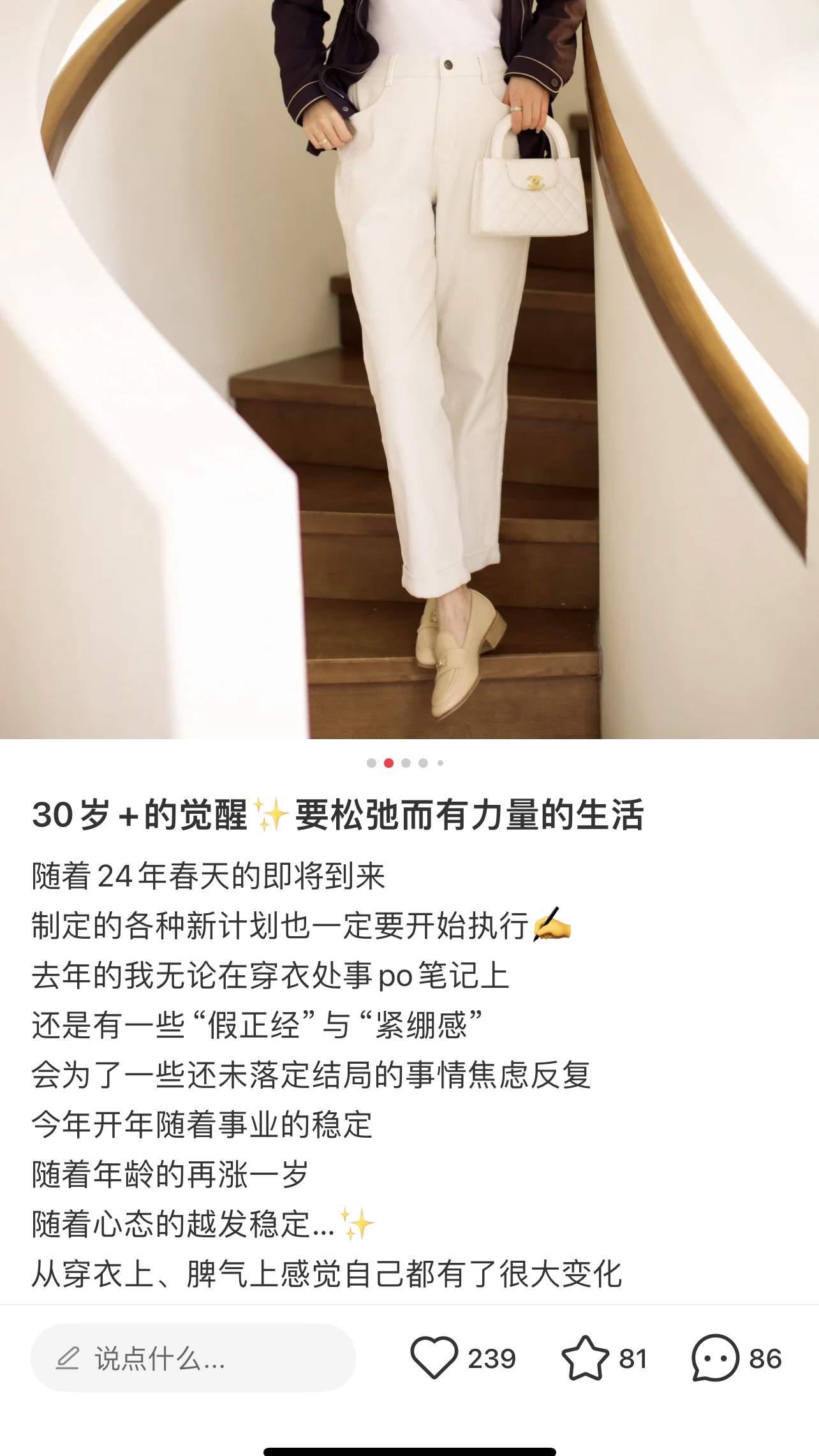Tap the 说点什么 comment input field
Screen dimensions: 819x1456
tap(193, 1358)
